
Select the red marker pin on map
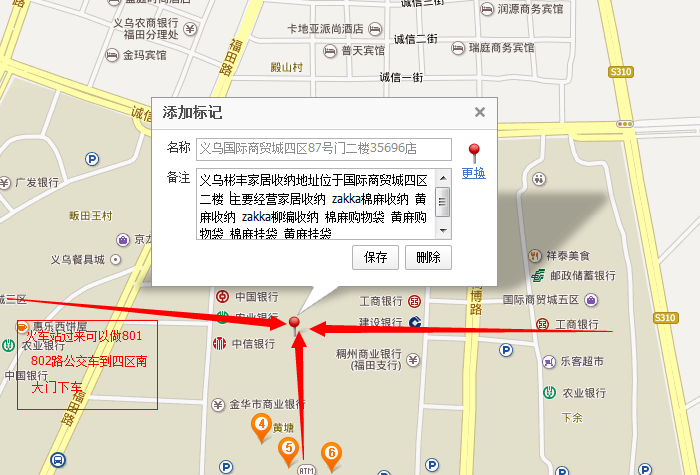click(294, 321)
